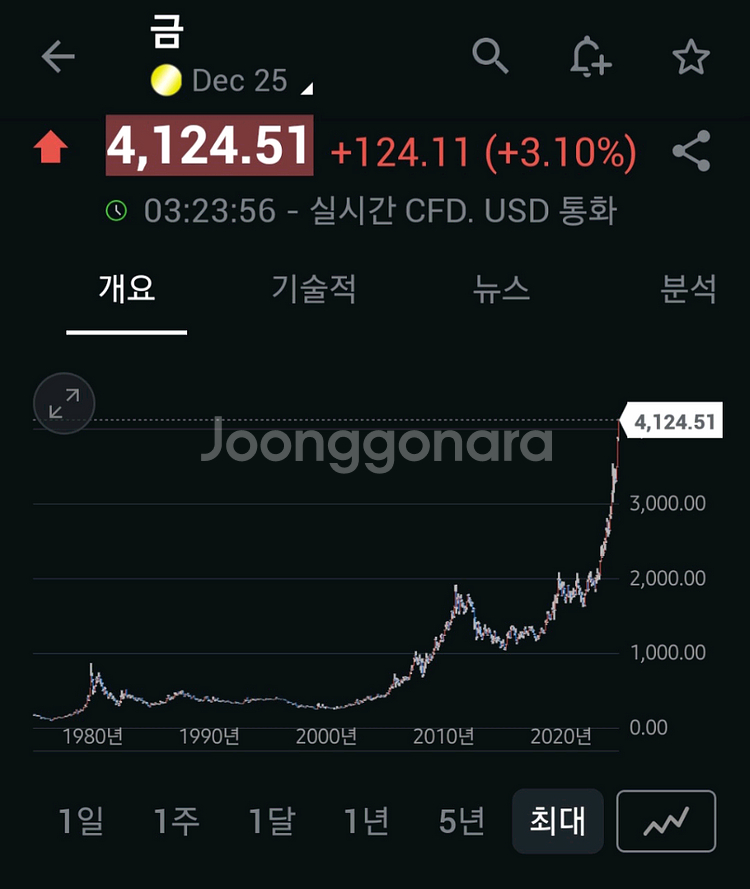Switch to the 기술적 tab
This screenshot has width=750, height=889.
pyautogui.click(x=314, y=290)
